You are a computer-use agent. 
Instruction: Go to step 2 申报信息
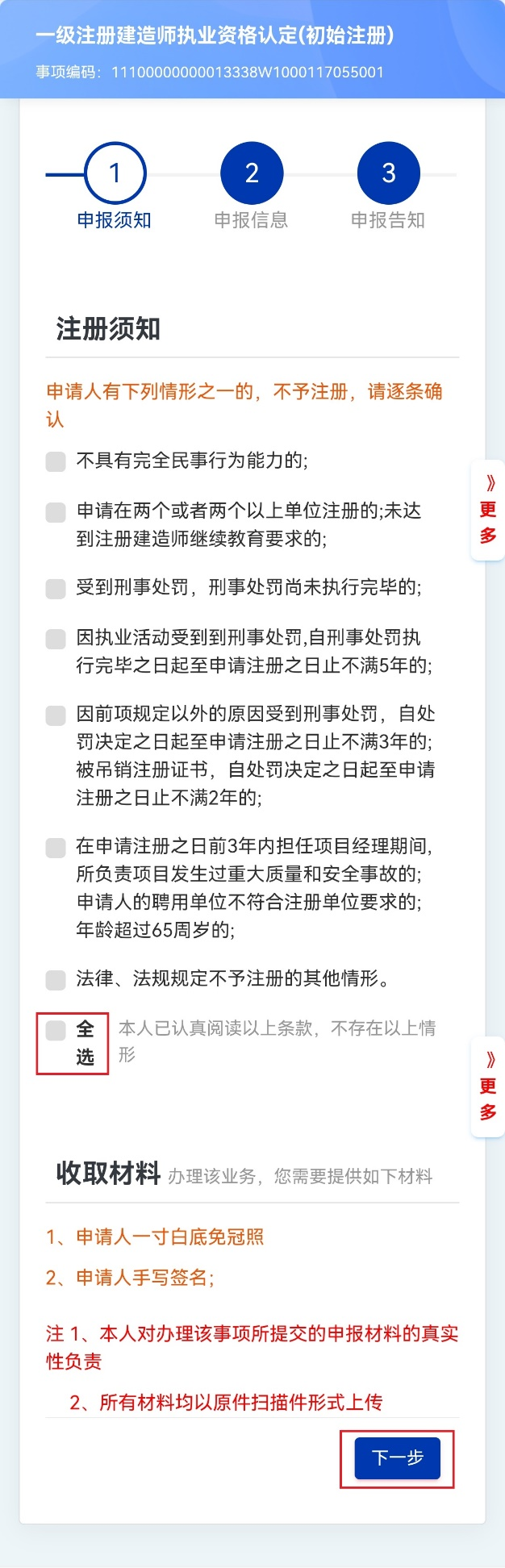(252, 173)
